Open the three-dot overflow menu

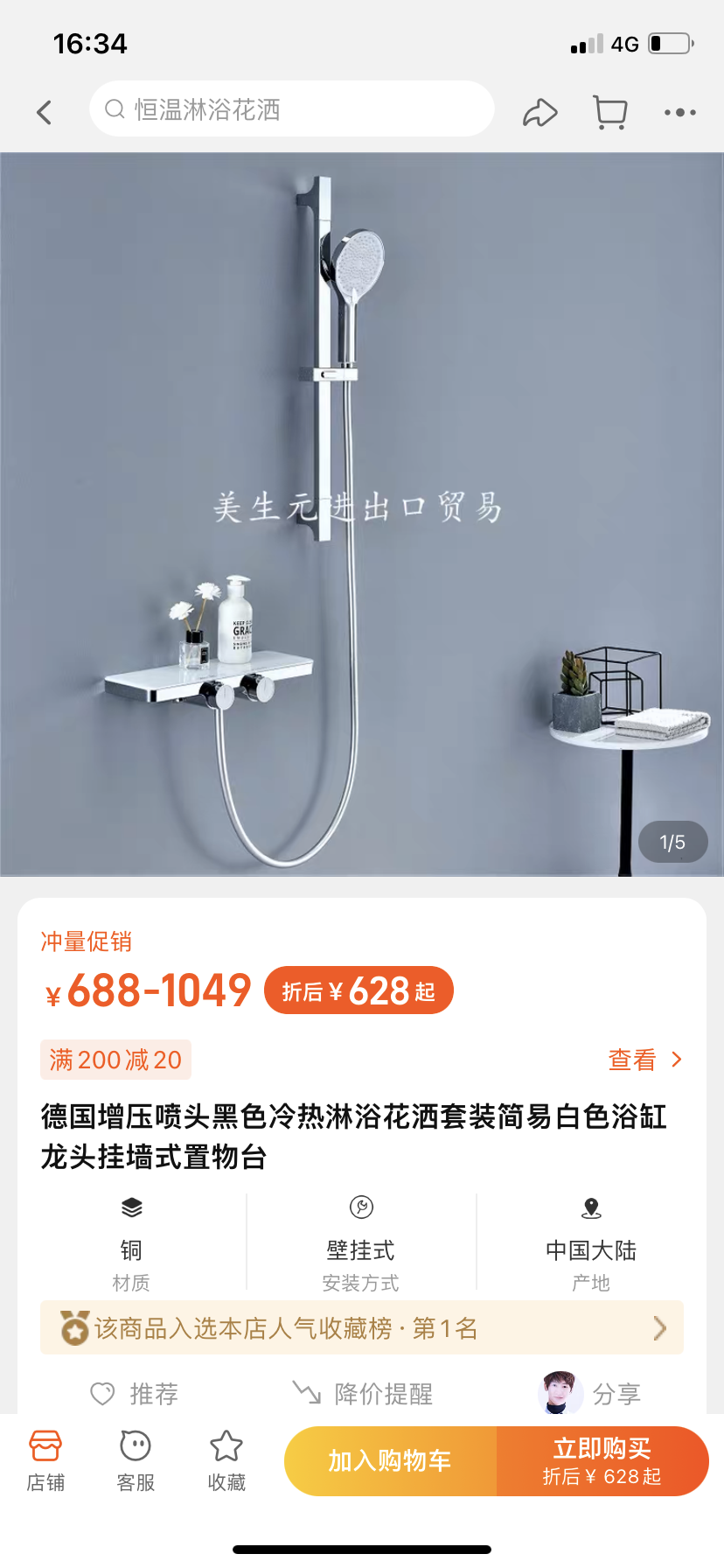point(679,112)
